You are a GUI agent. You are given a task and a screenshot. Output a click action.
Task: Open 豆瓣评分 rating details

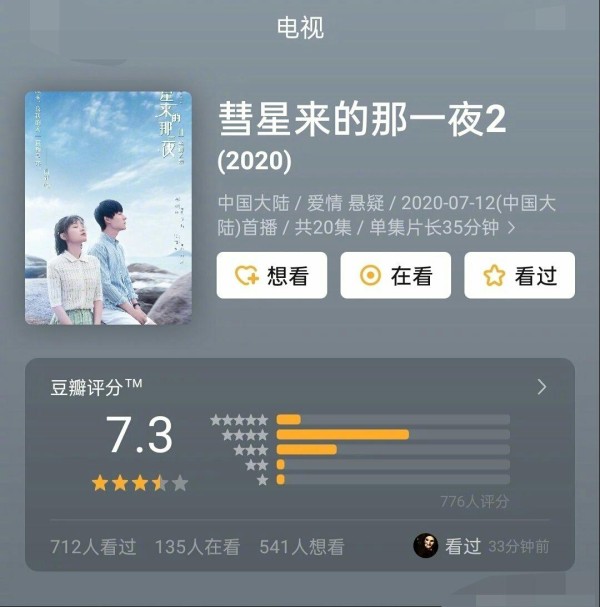click(542, 387)
